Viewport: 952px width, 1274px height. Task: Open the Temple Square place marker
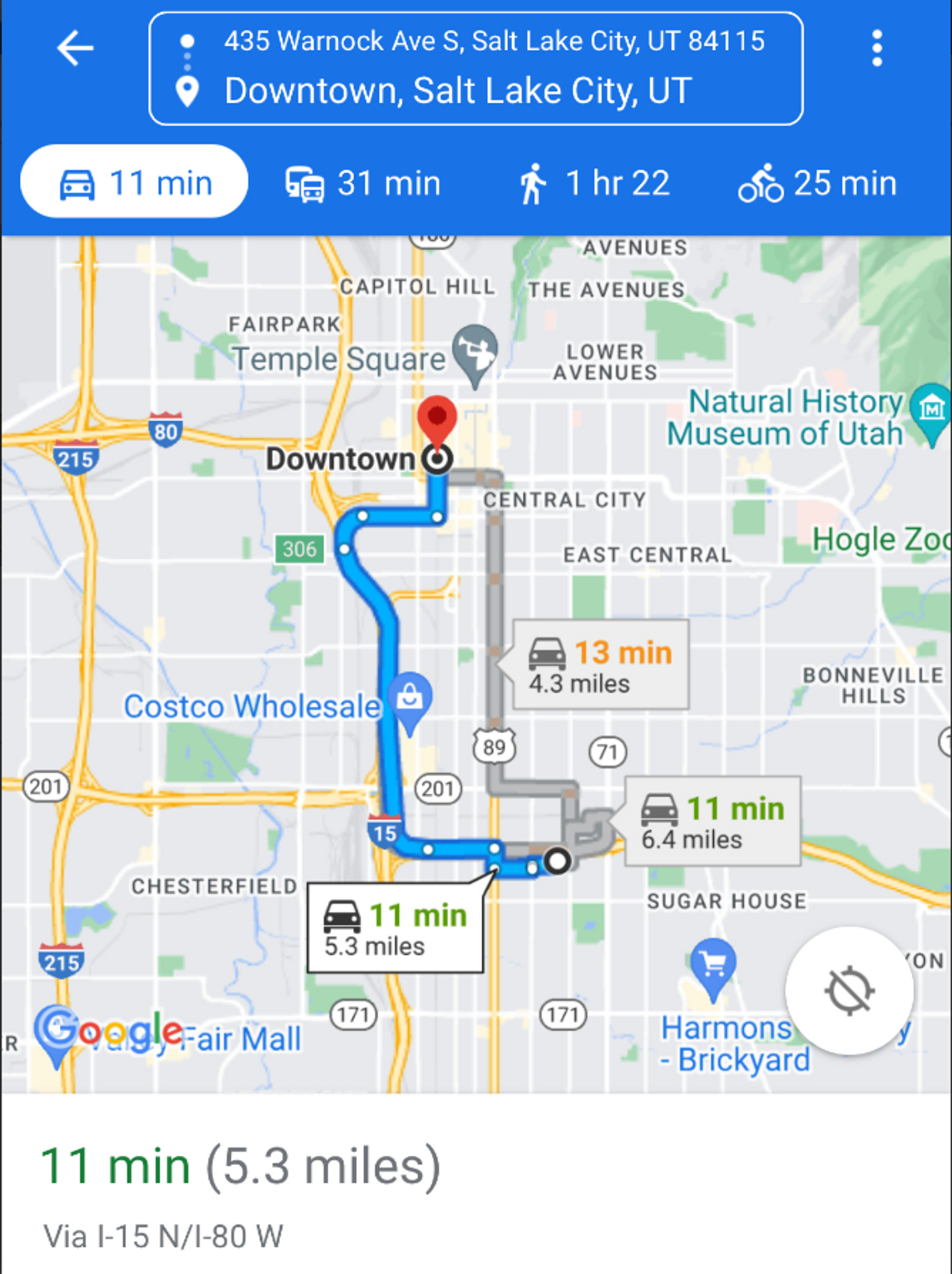(475, 350)
